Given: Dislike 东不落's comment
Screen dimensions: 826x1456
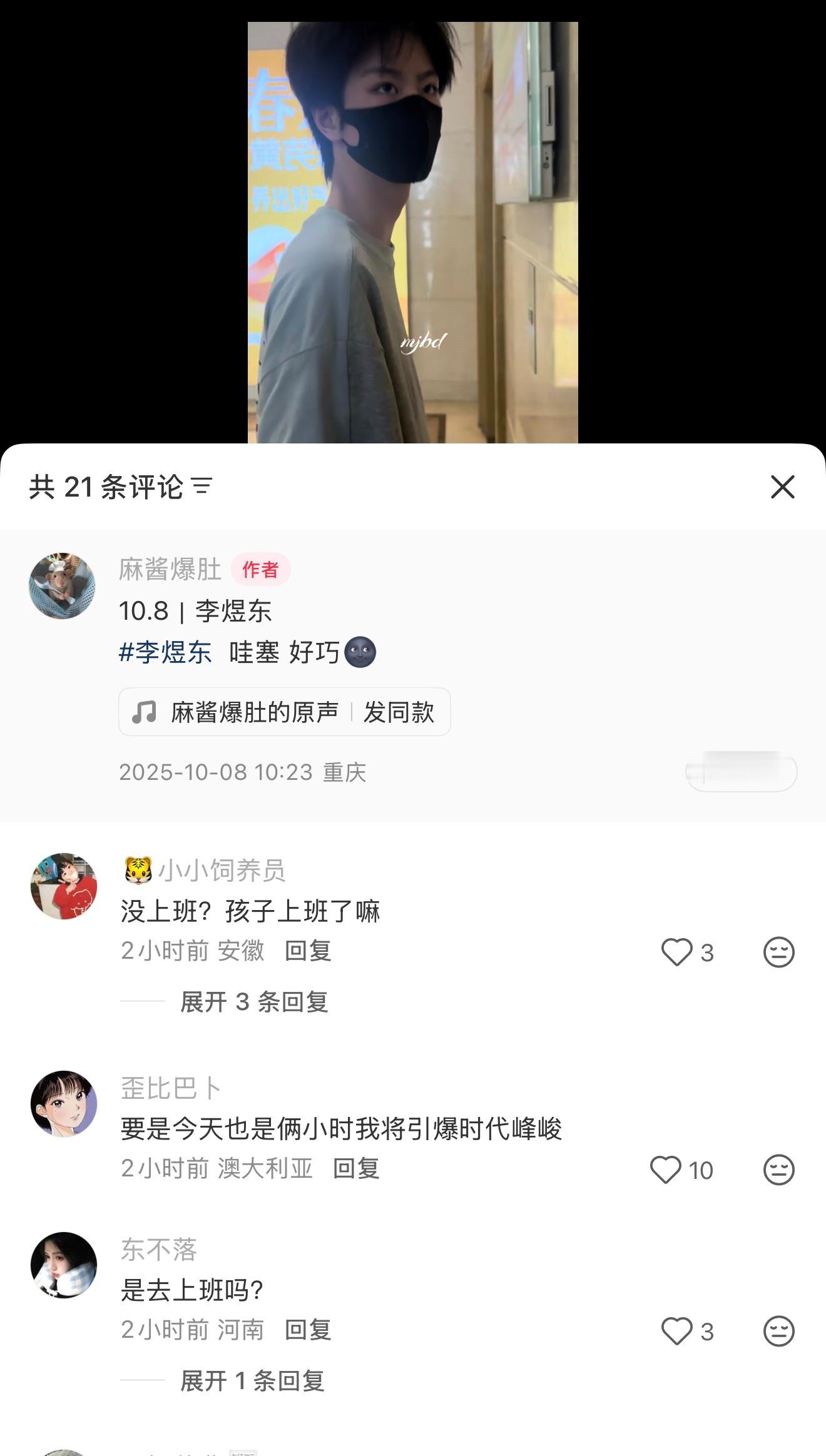Looking at the screenshot, I should (778, 1332).
